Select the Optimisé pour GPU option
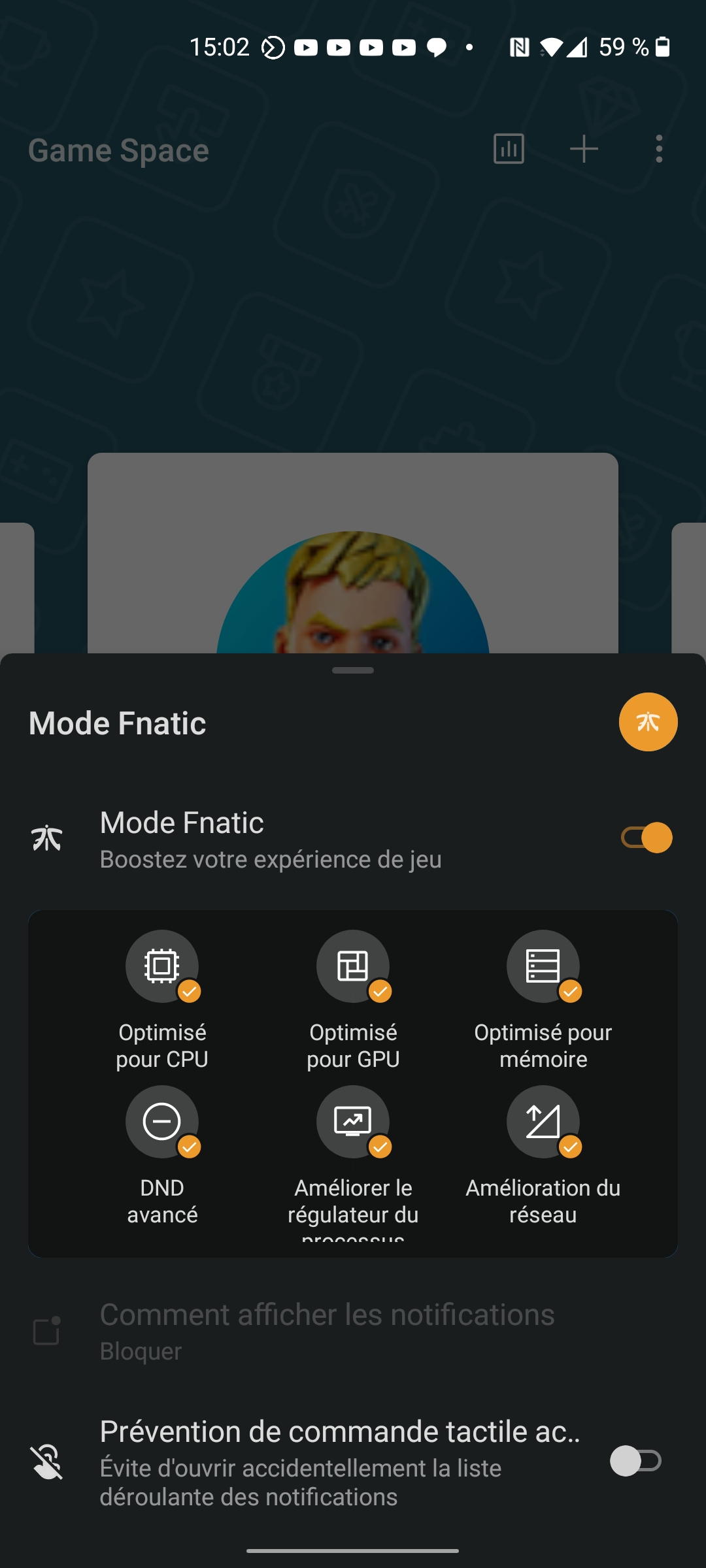The image size is (706, 1568). coord(353,1000)
